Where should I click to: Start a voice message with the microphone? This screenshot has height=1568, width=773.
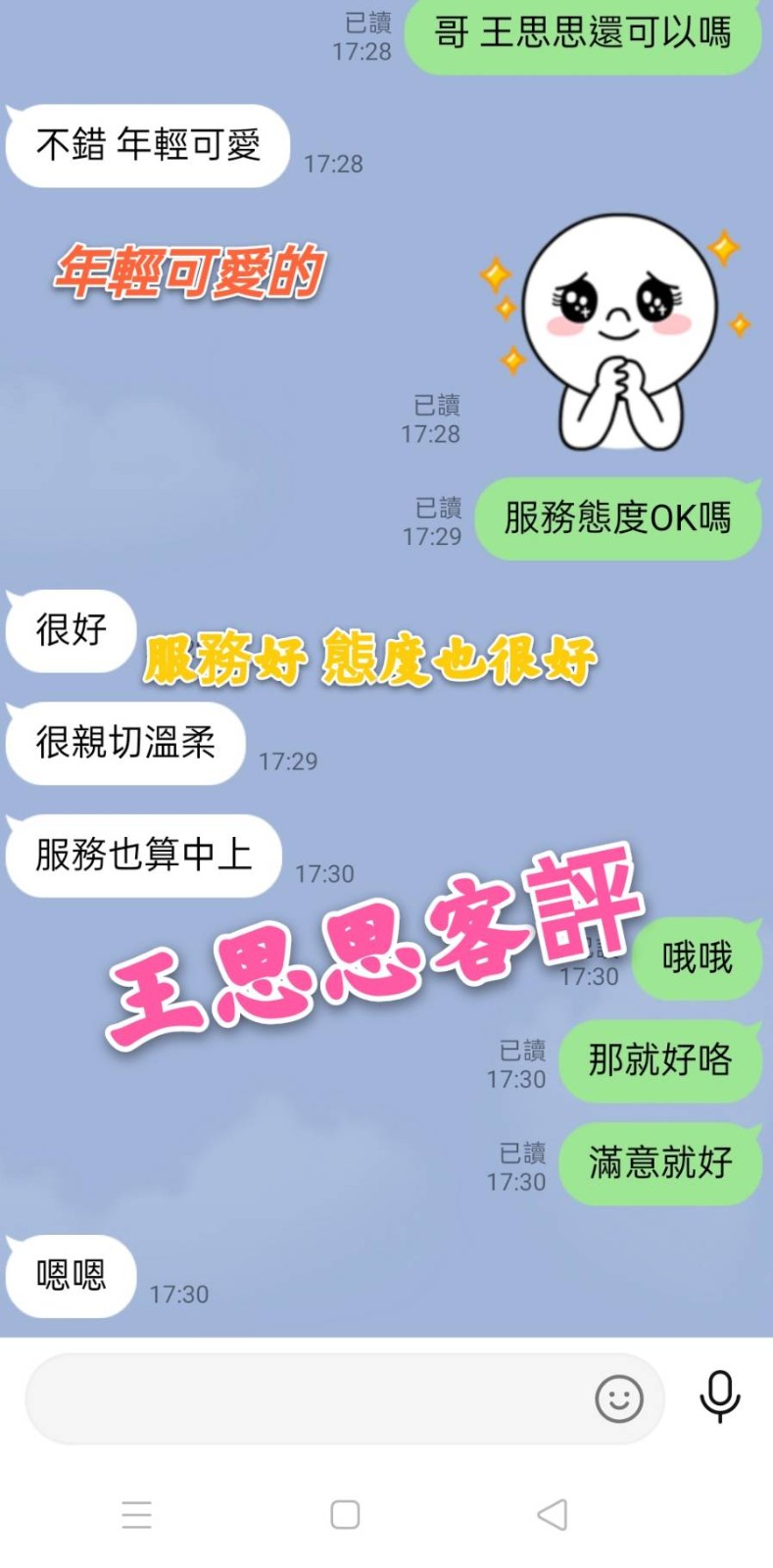coord(719,1396)
